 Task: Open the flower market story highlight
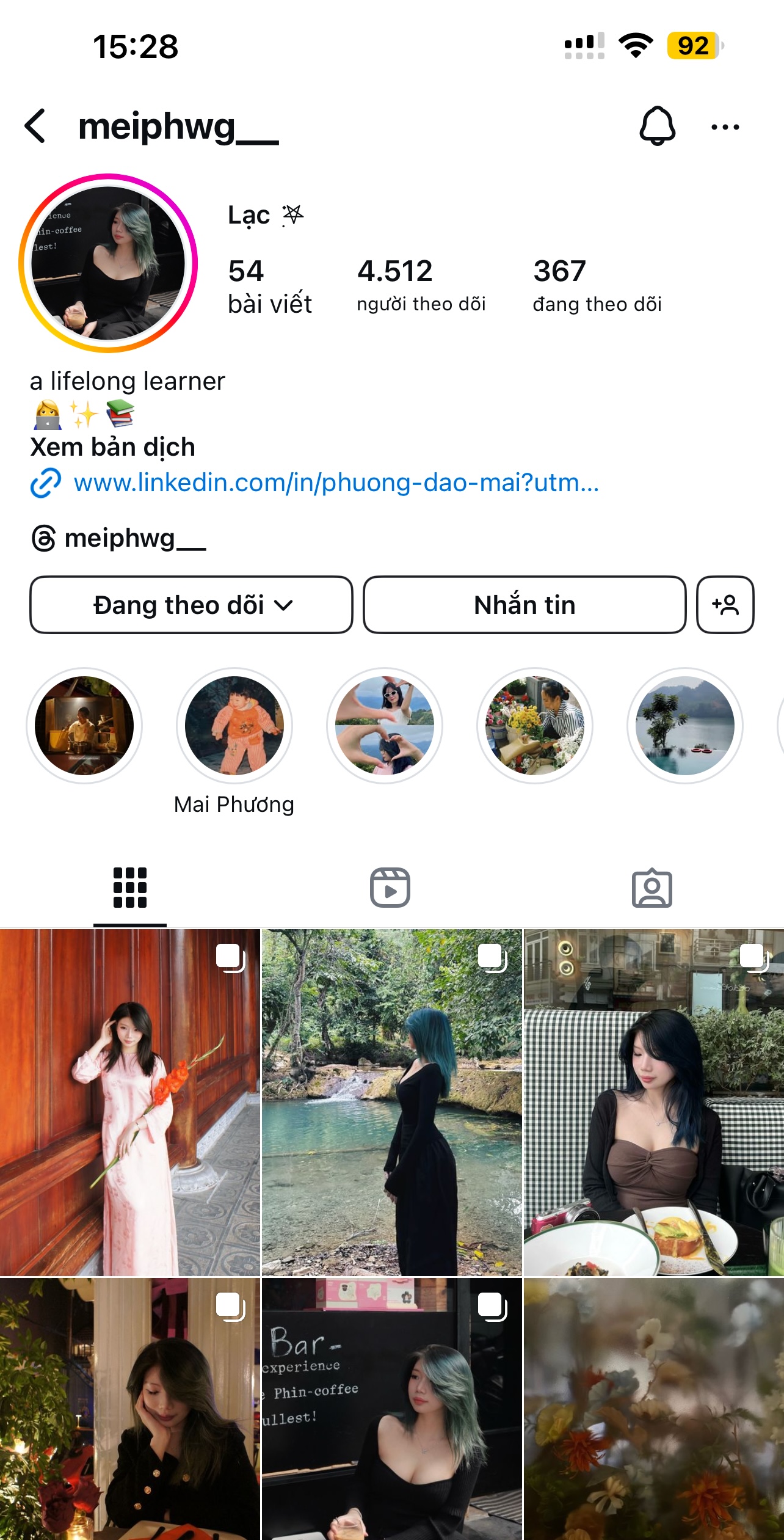pyautogui.click(x=535, y=726)
